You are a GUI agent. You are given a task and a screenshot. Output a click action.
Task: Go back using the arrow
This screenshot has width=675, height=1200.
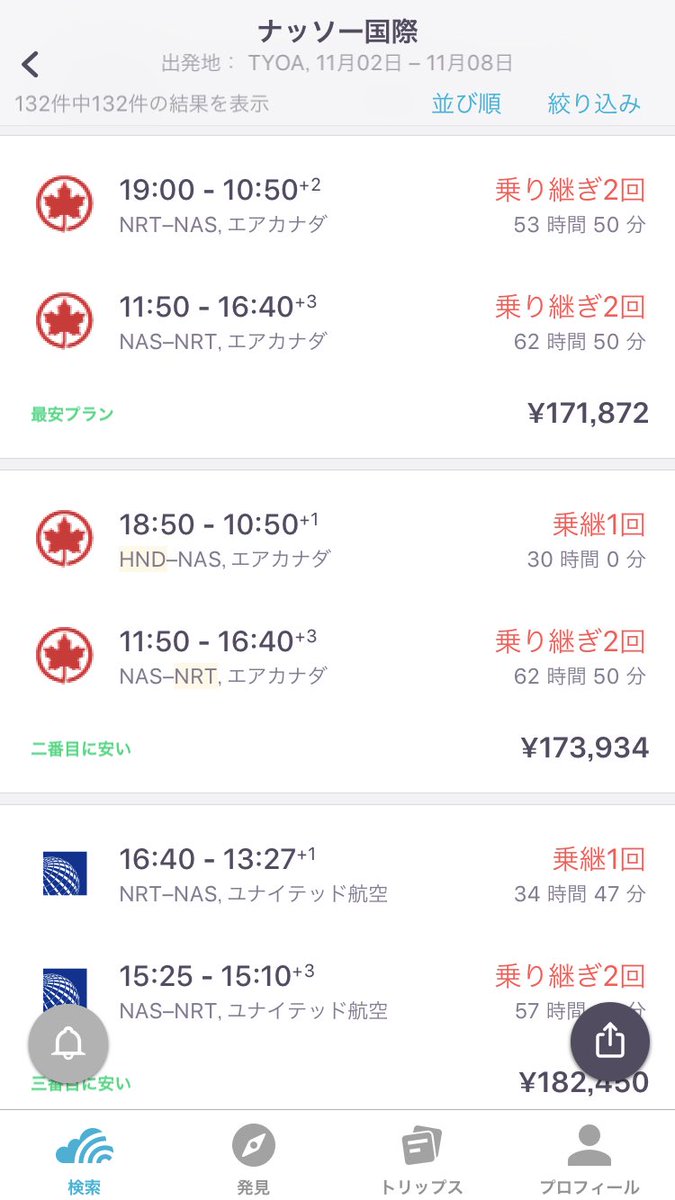31,64
